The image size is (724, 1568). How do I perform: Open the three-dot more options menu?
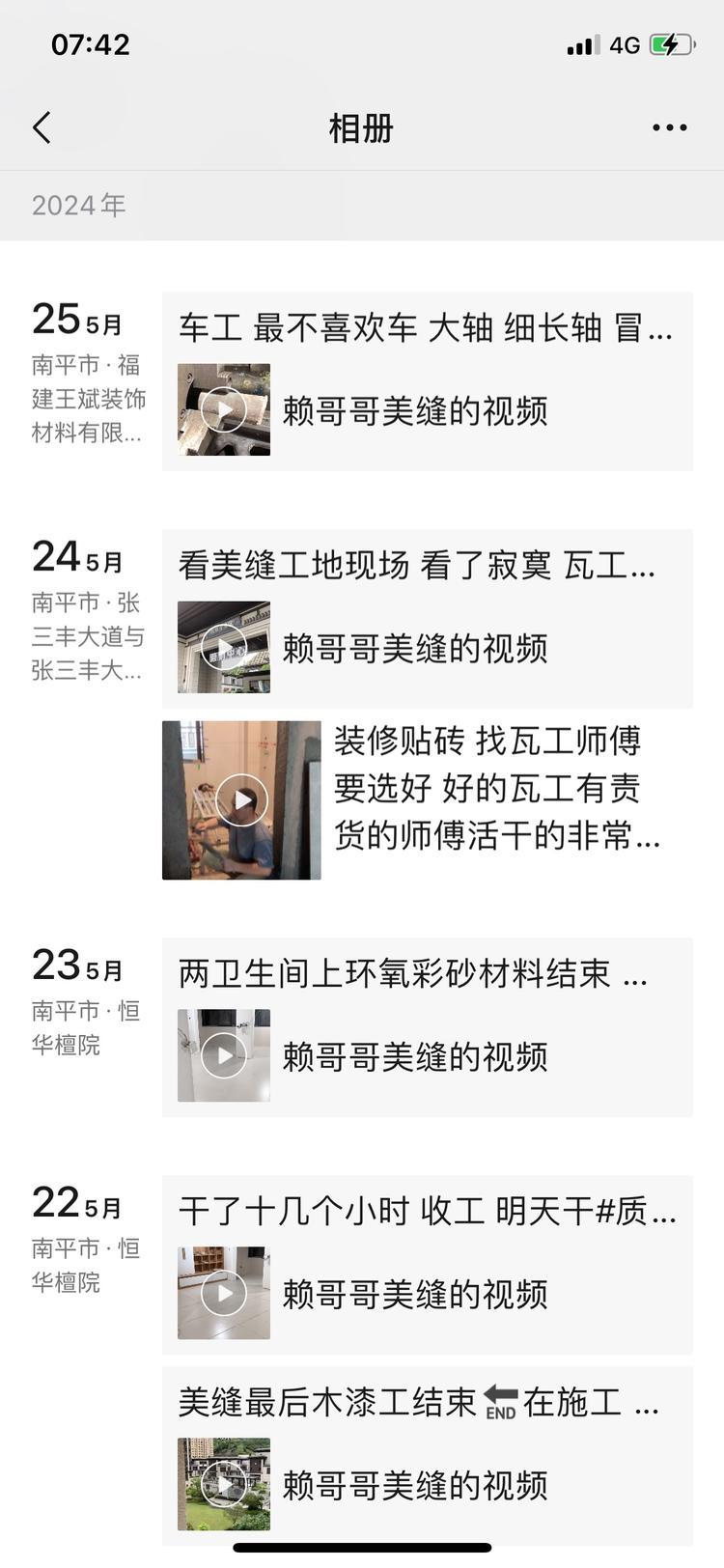(669, 127)
